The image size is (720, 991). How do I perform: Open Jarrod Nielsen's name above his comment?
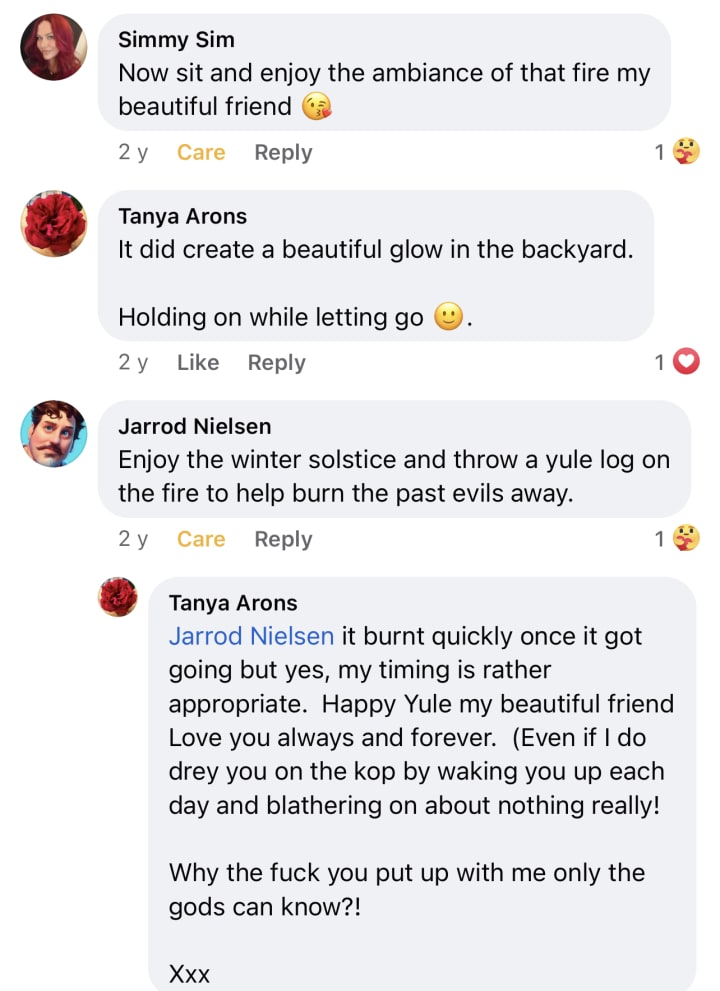(195, 427)
